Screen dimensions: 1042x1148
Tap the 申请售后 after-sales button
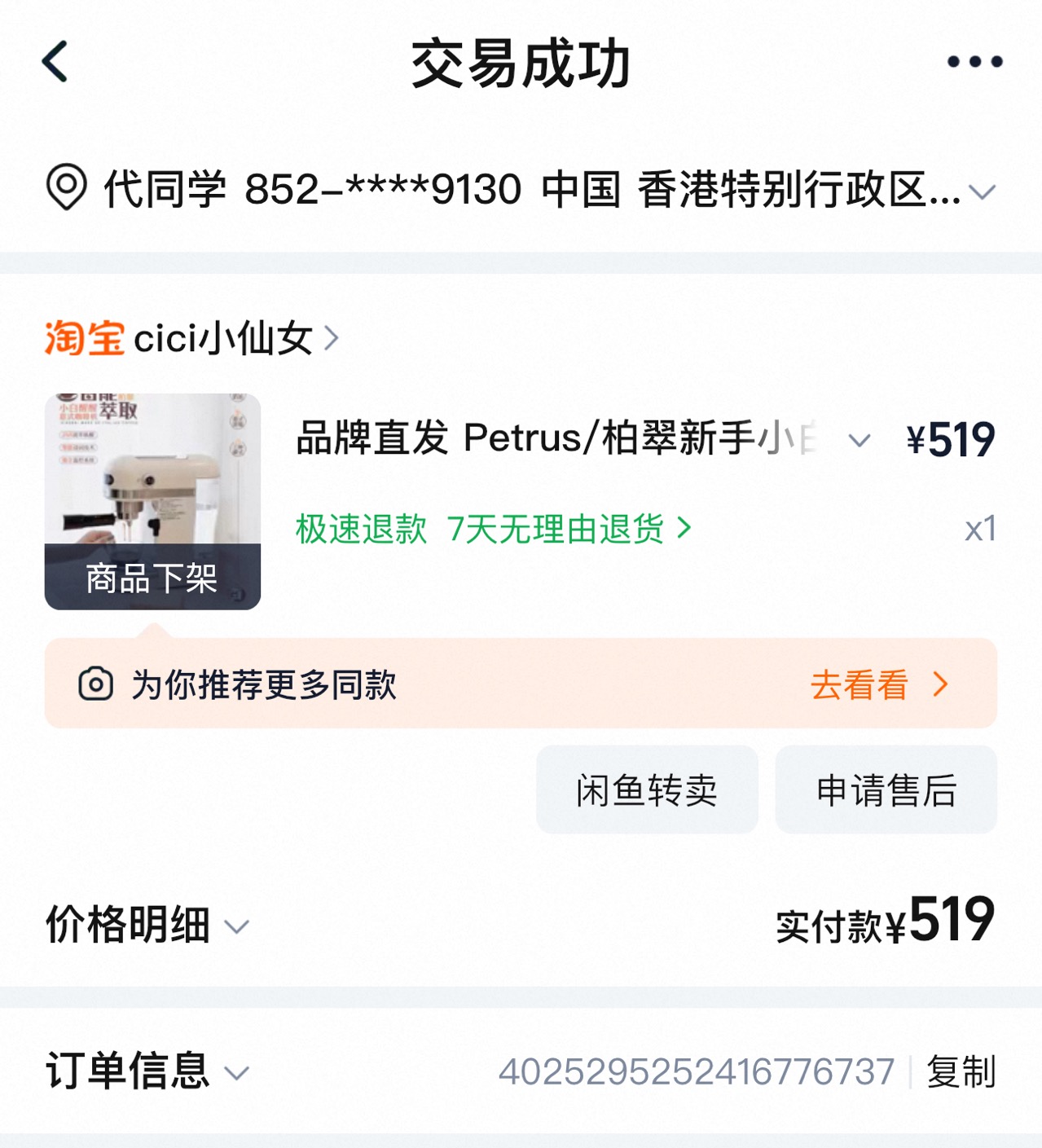click(x=886, y=789)
